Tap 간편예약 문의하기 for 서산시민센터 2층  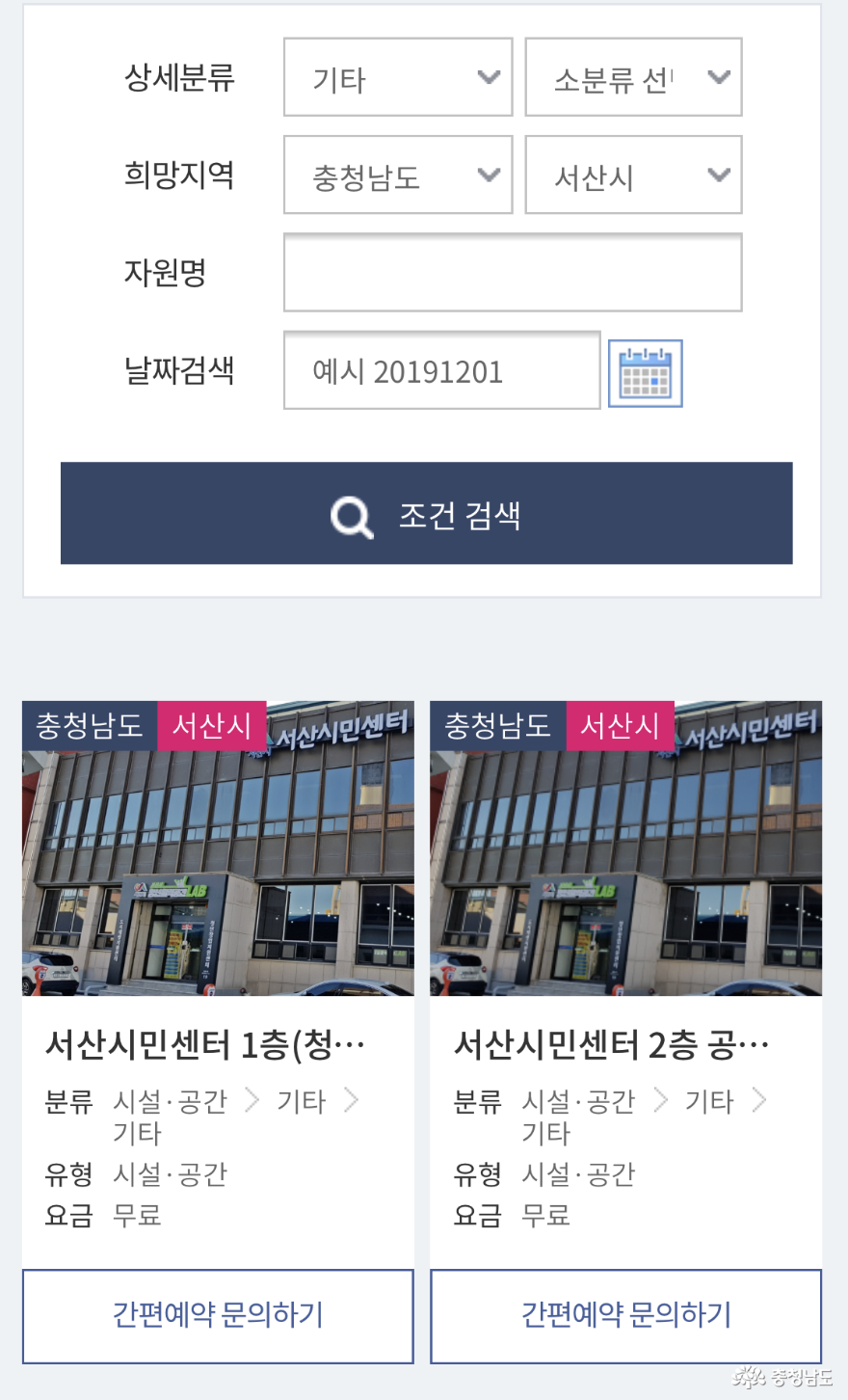(625, 1315)
